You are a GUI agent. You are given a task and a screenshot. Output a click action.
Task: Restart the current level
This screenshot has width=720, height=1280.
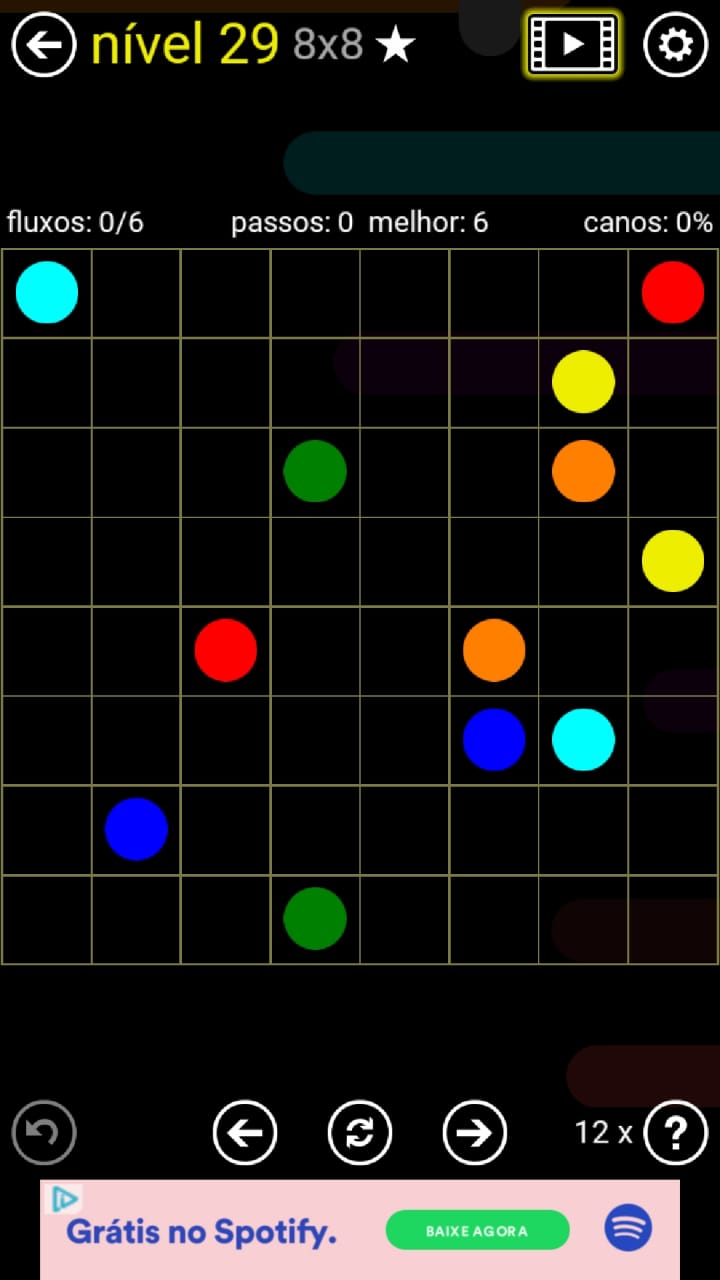click(360, 1133)
